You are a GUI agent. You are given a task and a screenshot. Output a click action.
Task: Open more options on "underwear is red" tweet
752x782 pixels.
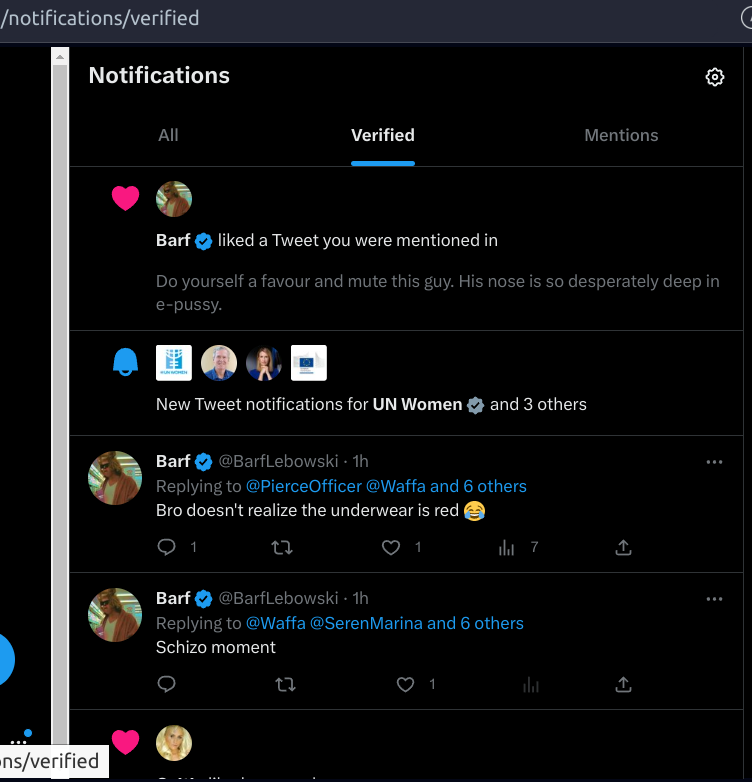click(714, 462)
